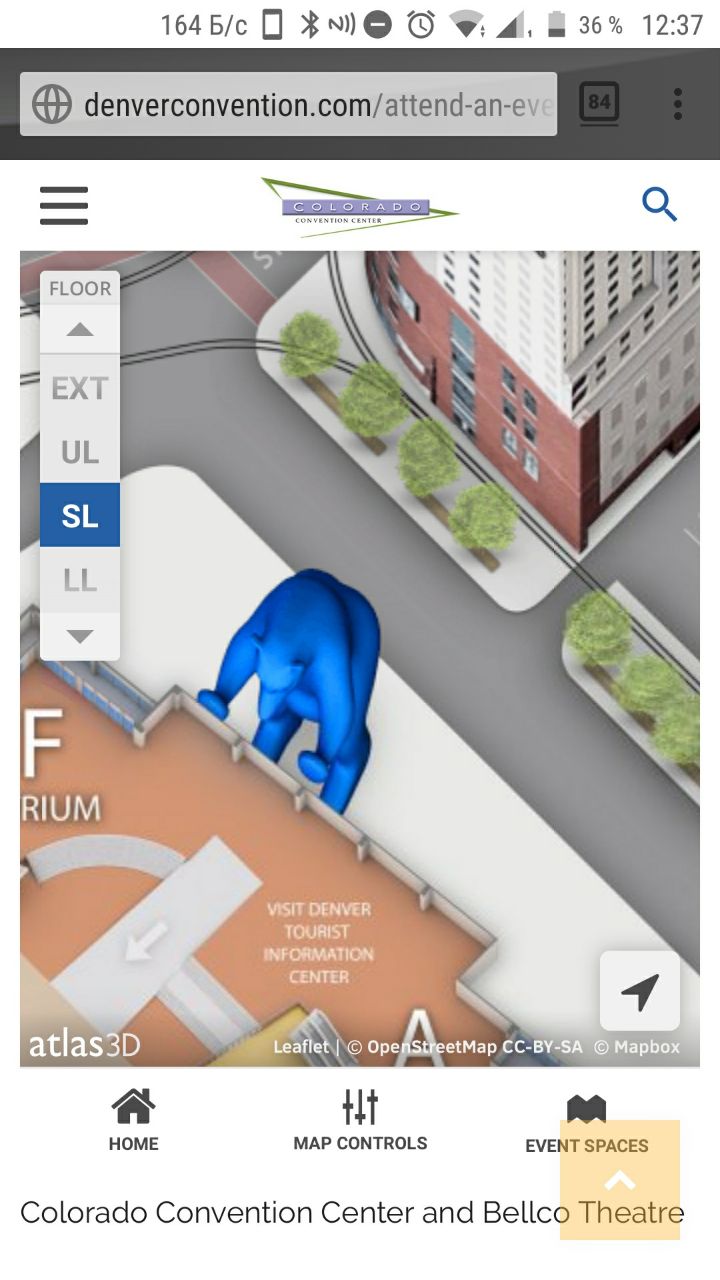Open the browser tab switcher showing 84
720x1280 pixels.
[x=599, y=104]
